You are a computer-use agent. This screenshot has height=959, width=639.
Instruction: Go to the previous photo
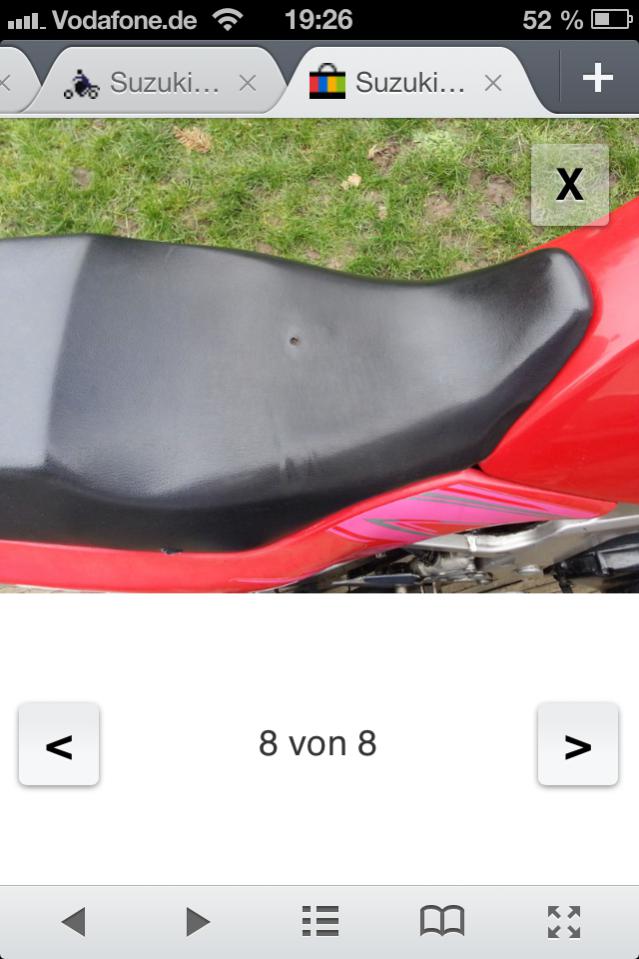point(59,745)
